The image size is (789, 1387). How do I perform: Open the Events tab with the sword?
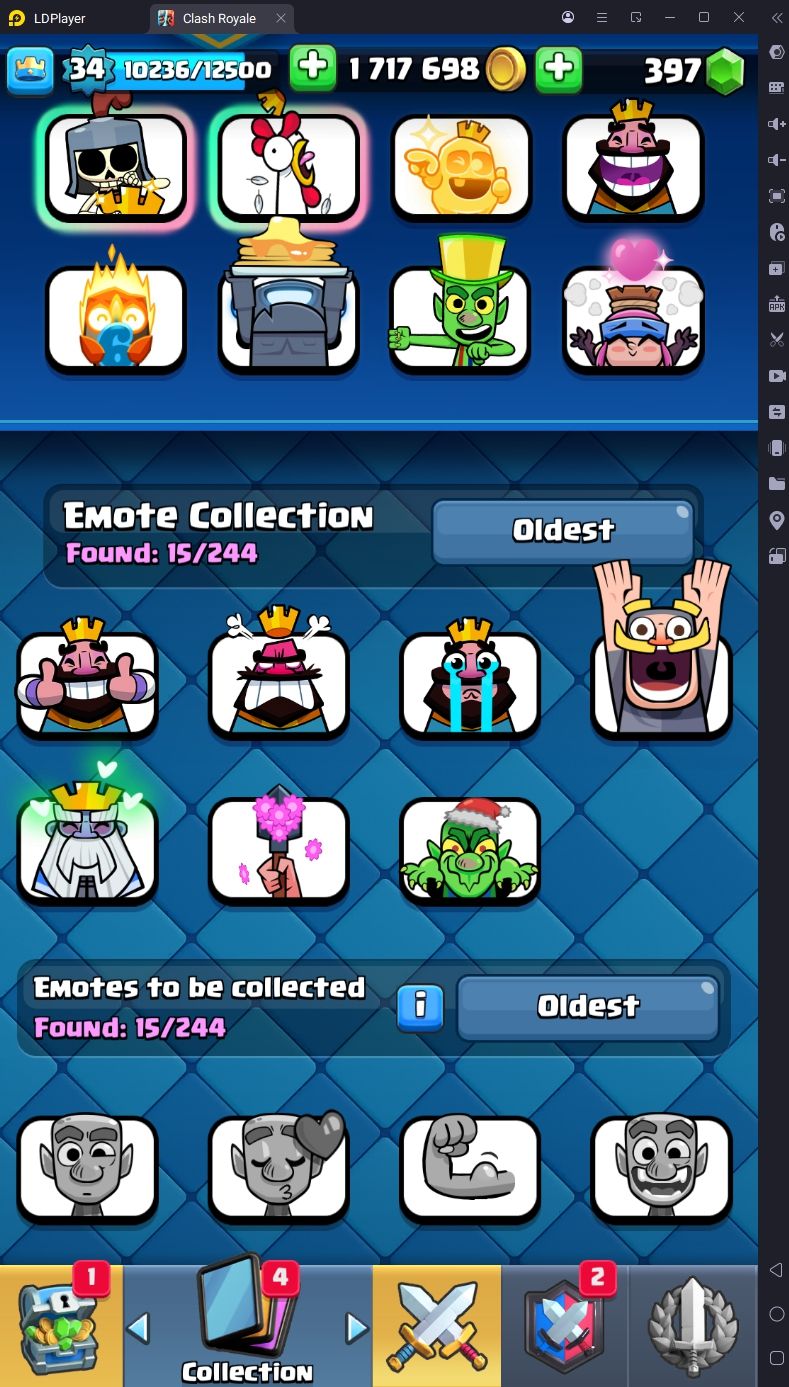pos(693,1325)
